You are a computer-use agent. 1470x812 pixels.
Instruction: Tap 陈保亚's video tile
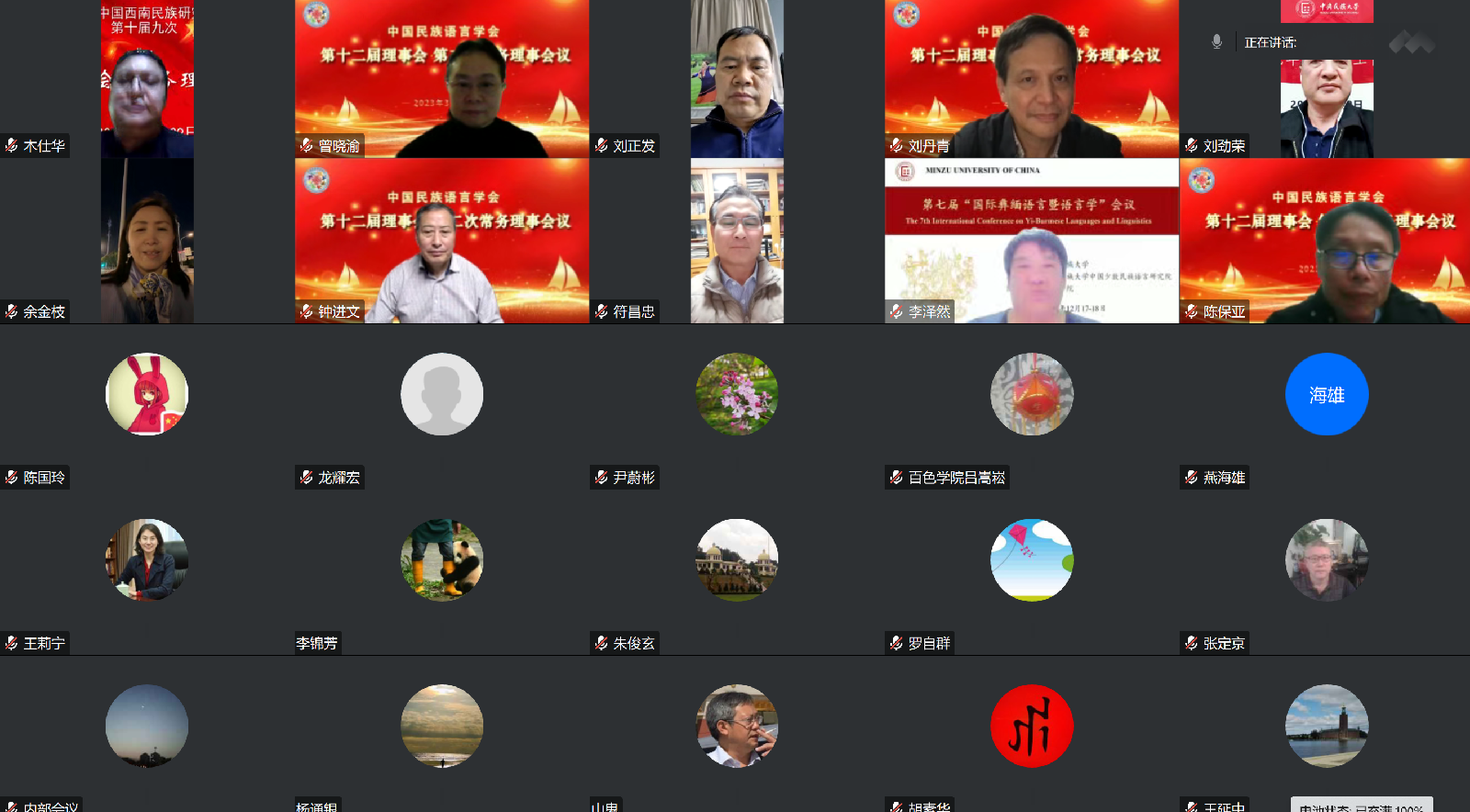pos(1326,241)
